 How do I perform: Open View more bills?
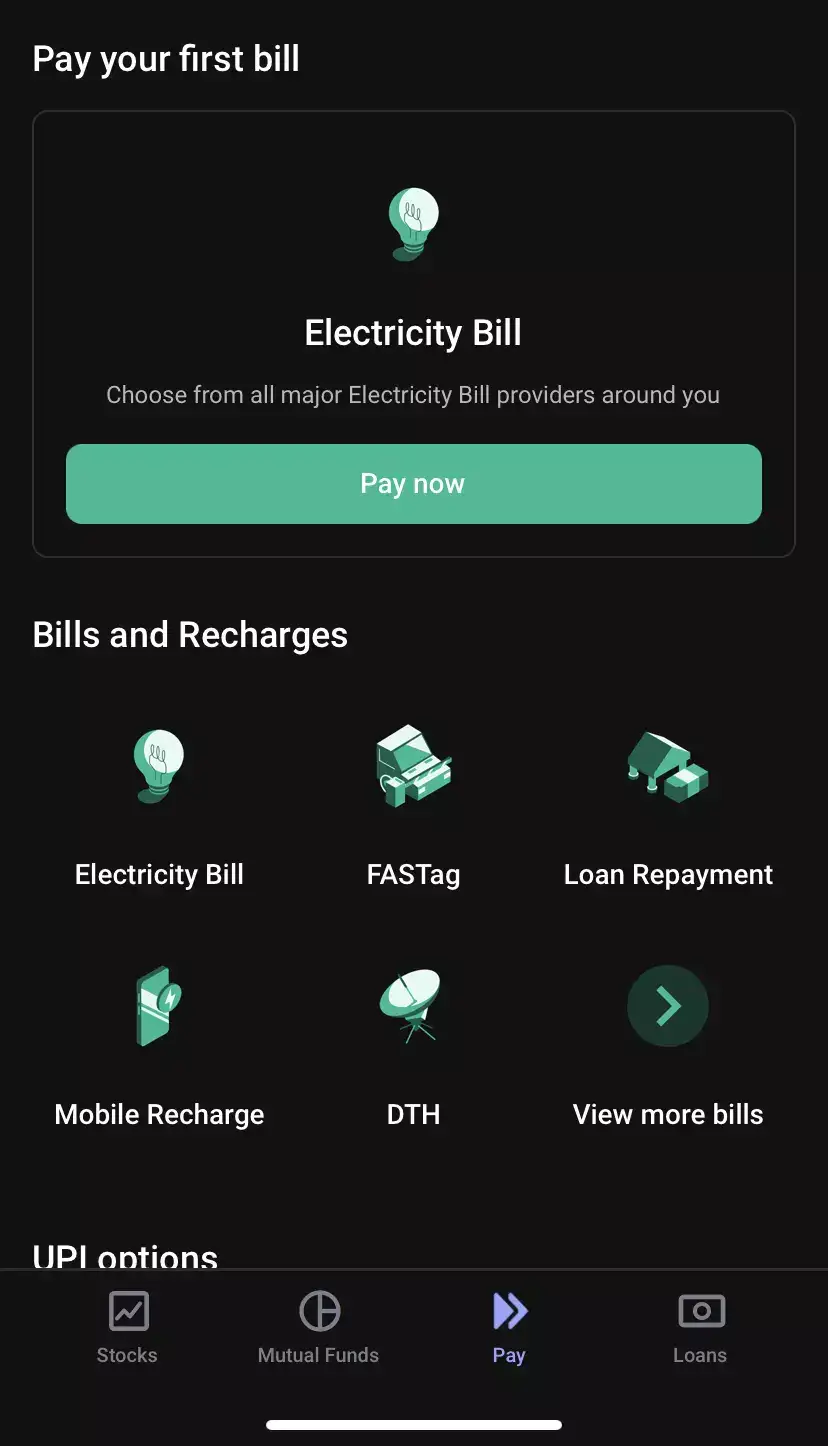coord(668,1114)
